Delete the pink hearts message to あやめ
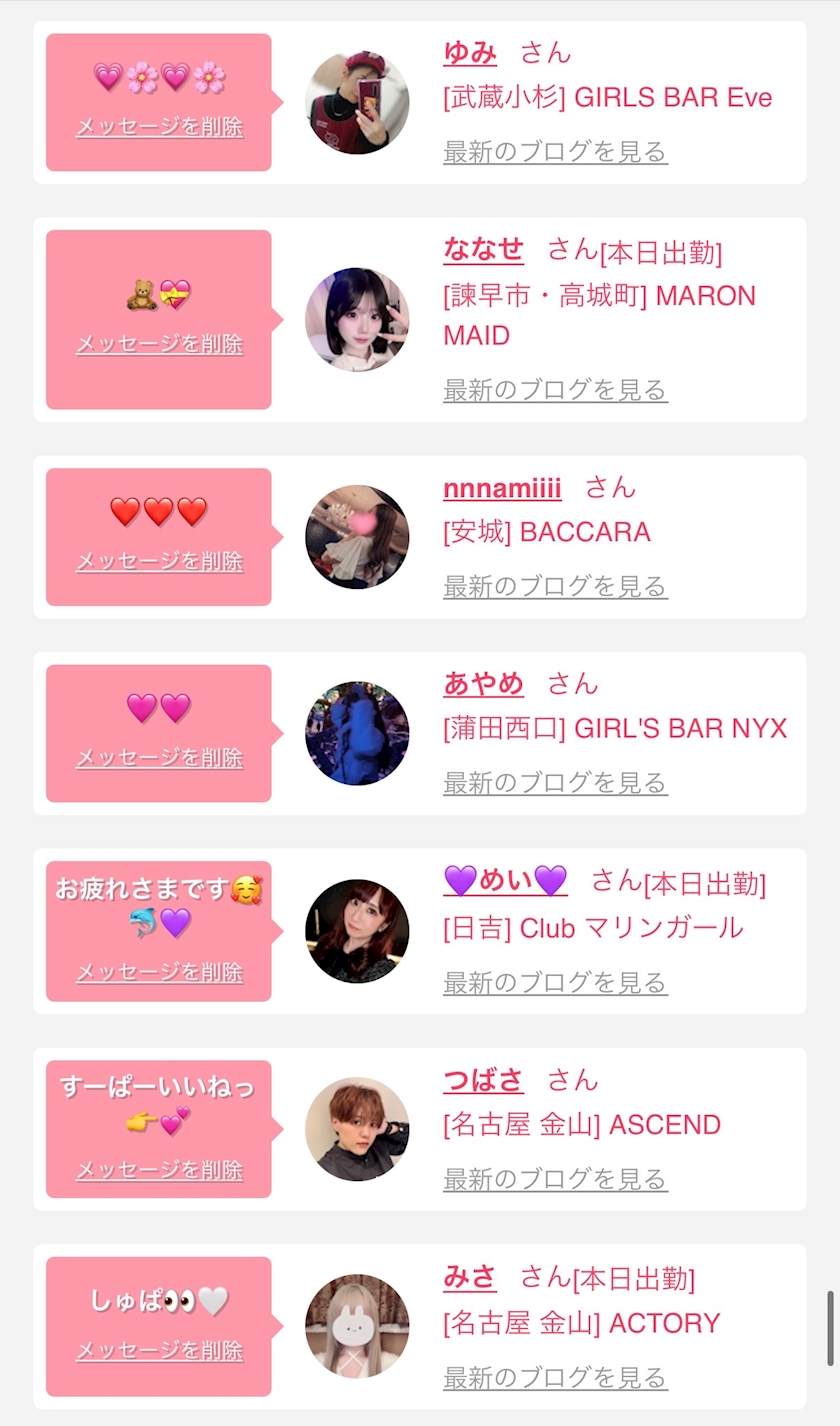 [159, 758]
